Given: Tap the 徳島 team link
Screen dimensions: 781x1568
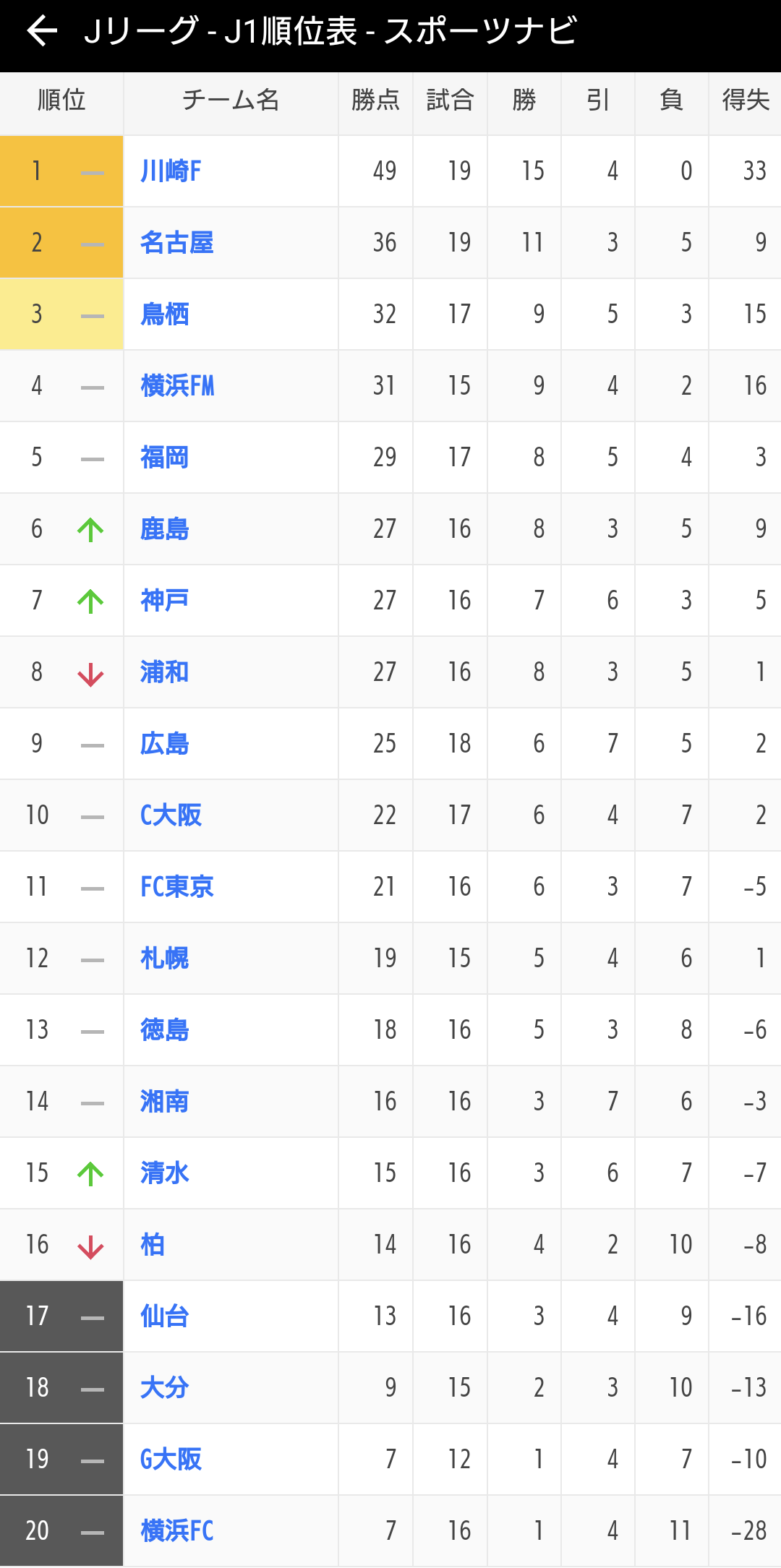Looking at the screenshot, I should pyautogui.click(x=165, y=1030).
